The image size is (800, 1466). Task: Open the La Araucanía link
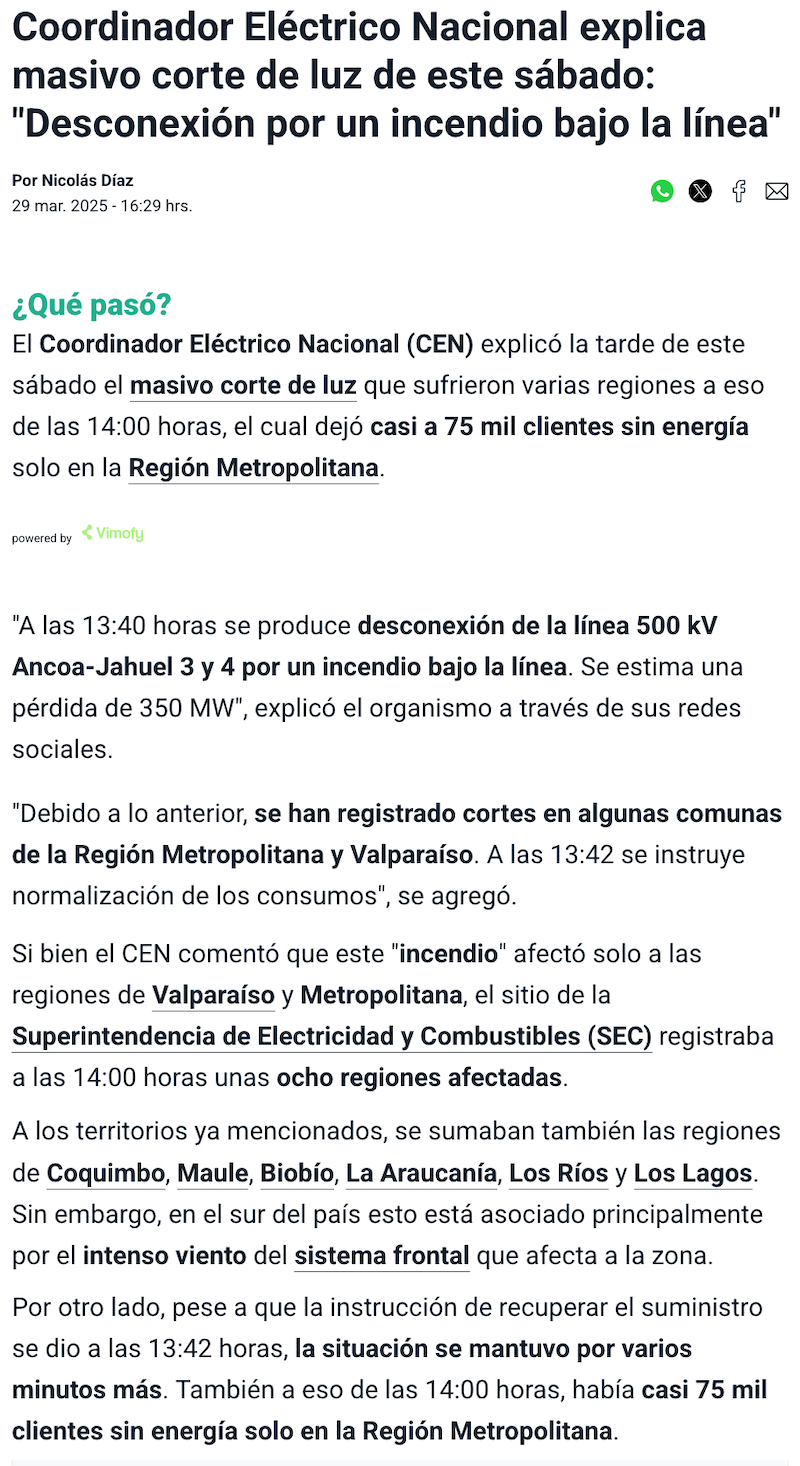coord(421,1172)
